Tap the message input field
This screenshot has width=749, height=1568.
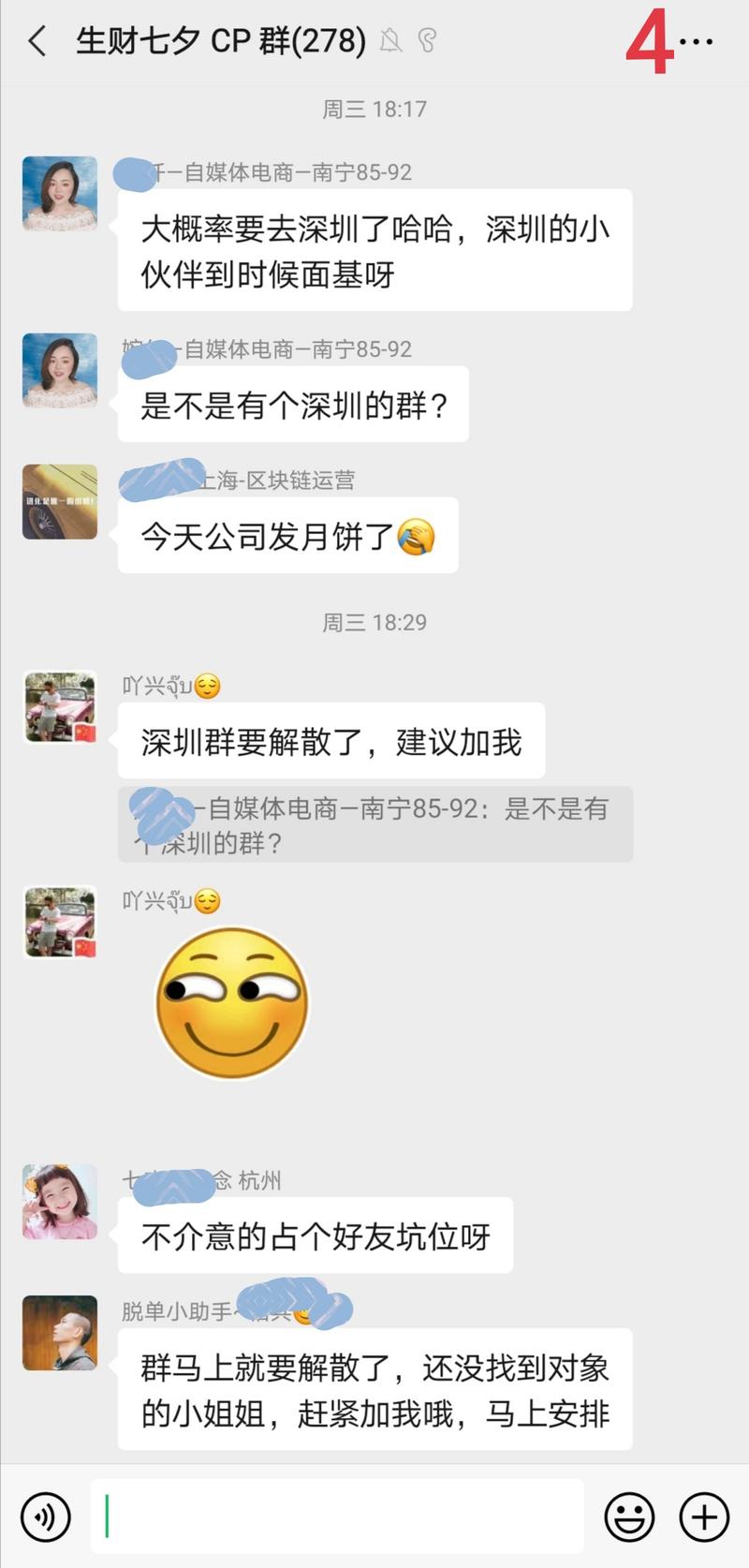pyautogui.click(x=337, y=1516)
